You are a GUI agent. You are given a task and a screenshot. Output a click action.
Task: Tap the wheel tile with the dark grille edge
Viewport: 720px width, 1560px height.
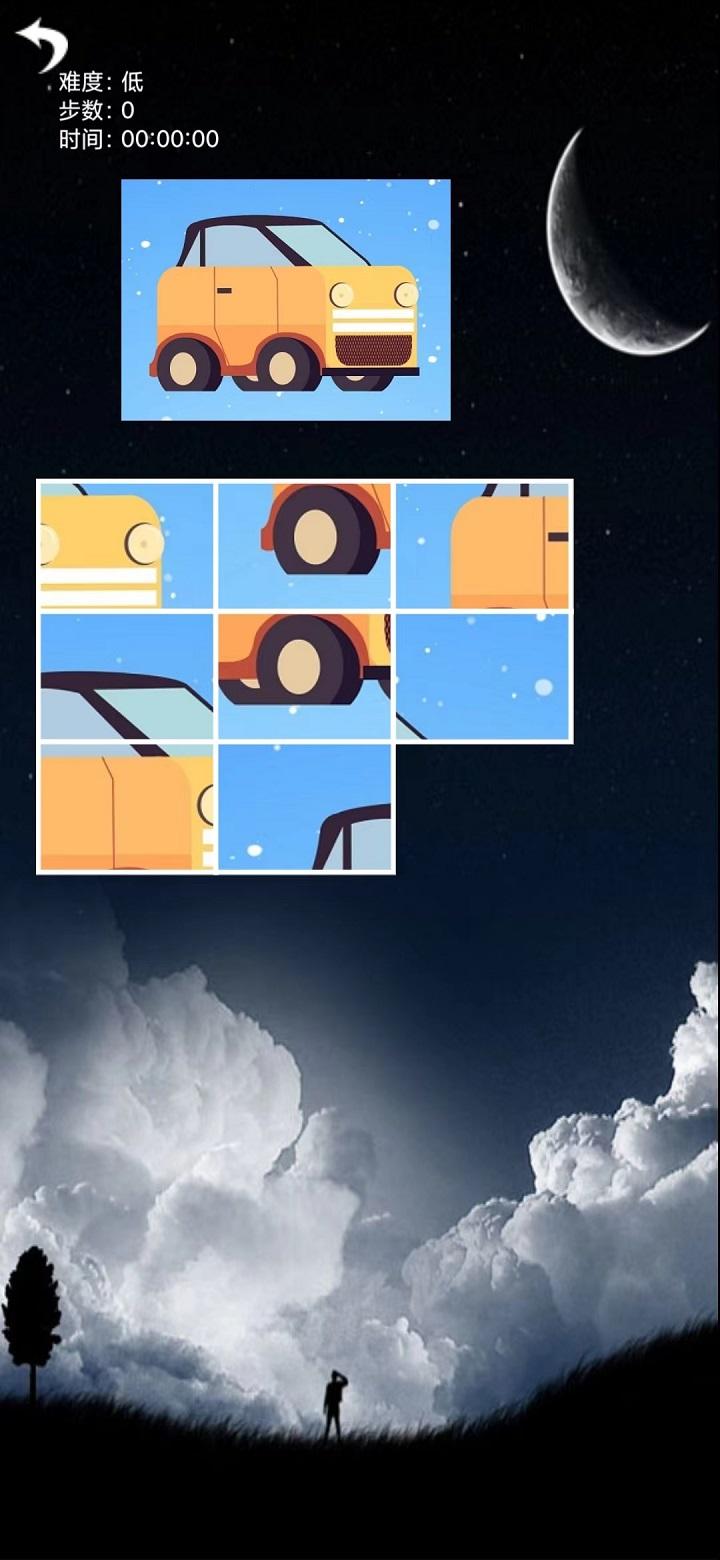click(305, 677)
